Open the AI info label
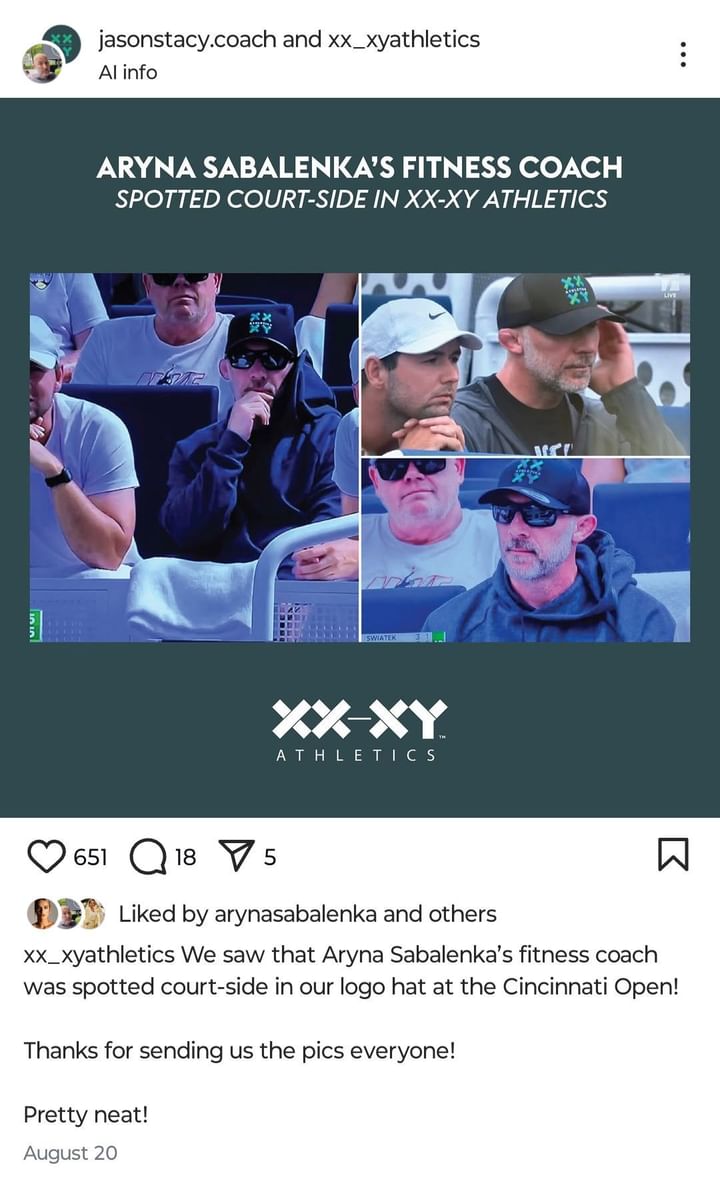 point(127,72)
